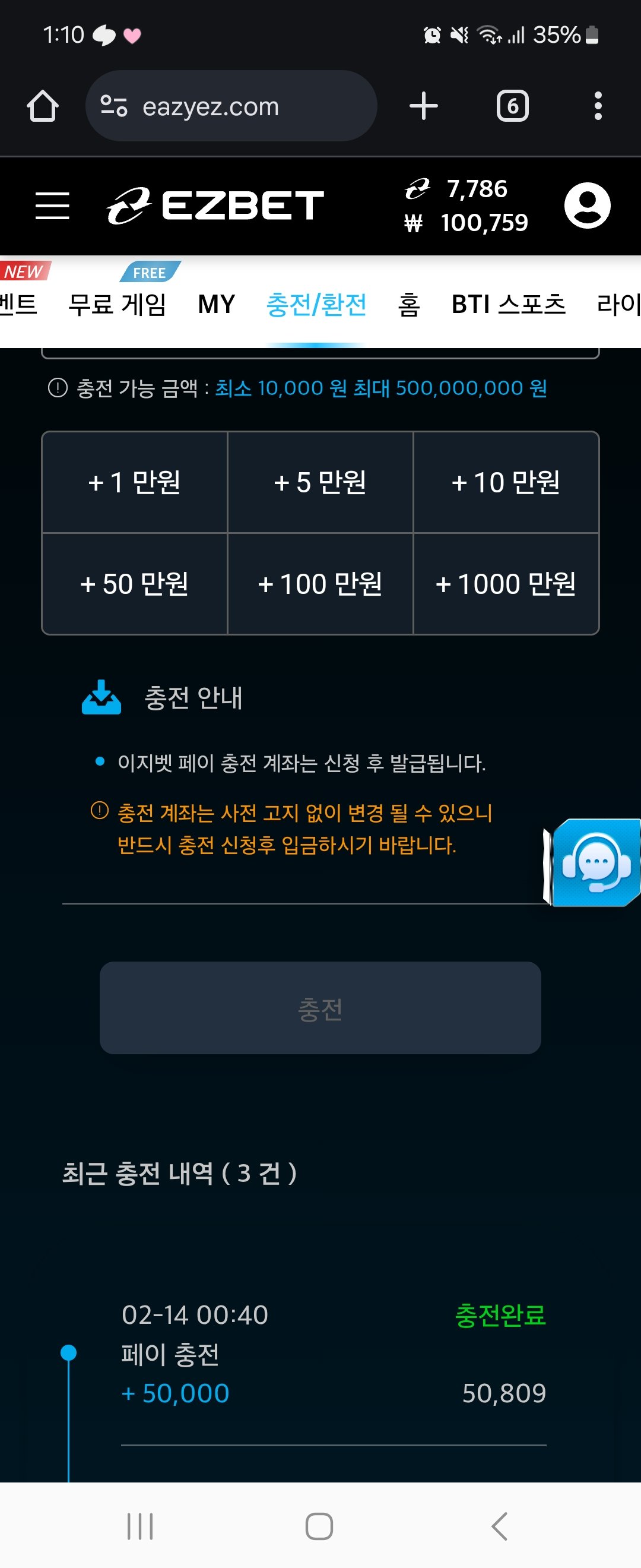Open the BTI 스포츠 tab
Screen dimensions: 641x1568
pos(509,304)
